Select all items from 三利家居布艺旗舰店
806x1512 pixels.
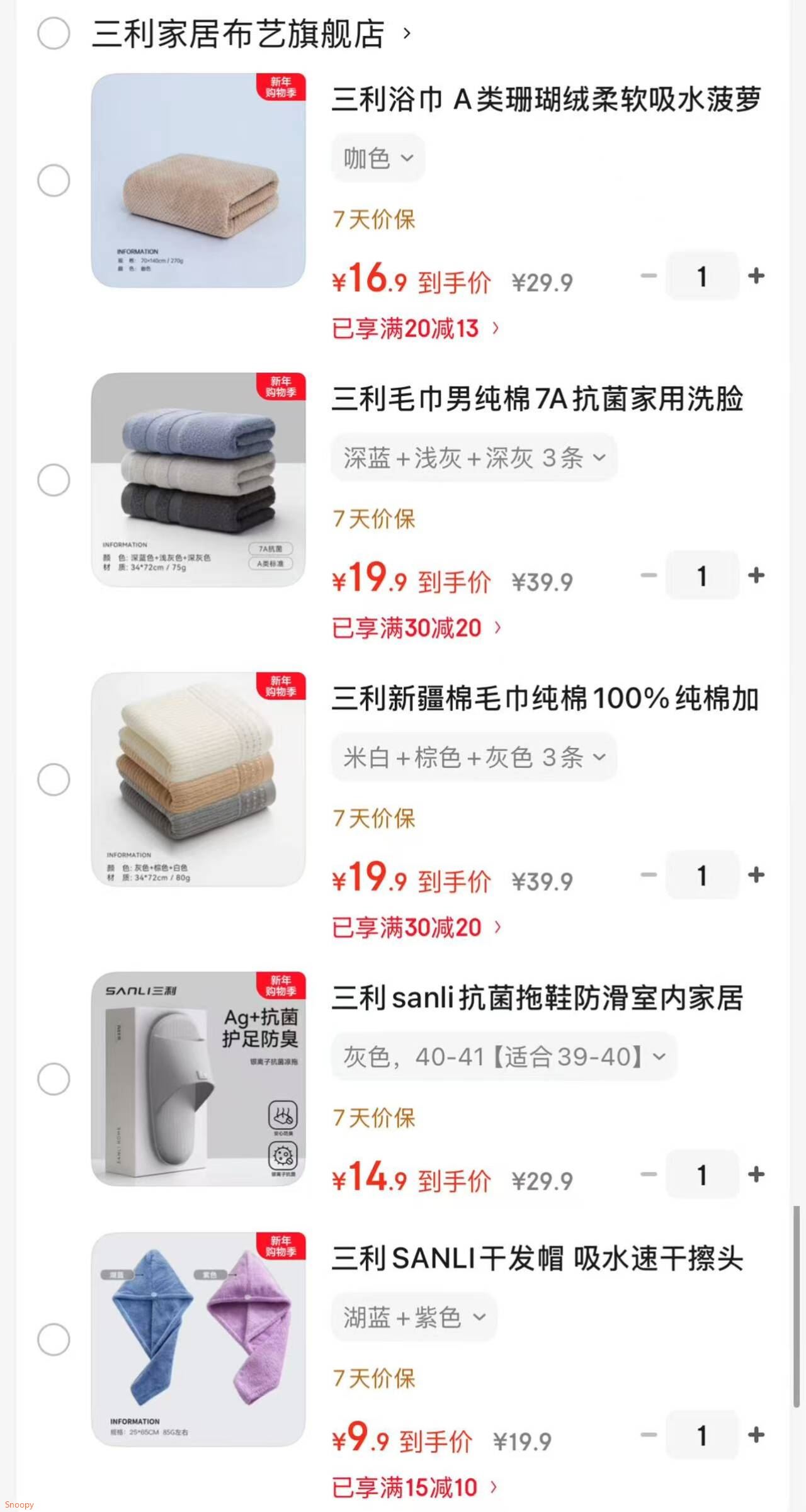tap(54, 33)
